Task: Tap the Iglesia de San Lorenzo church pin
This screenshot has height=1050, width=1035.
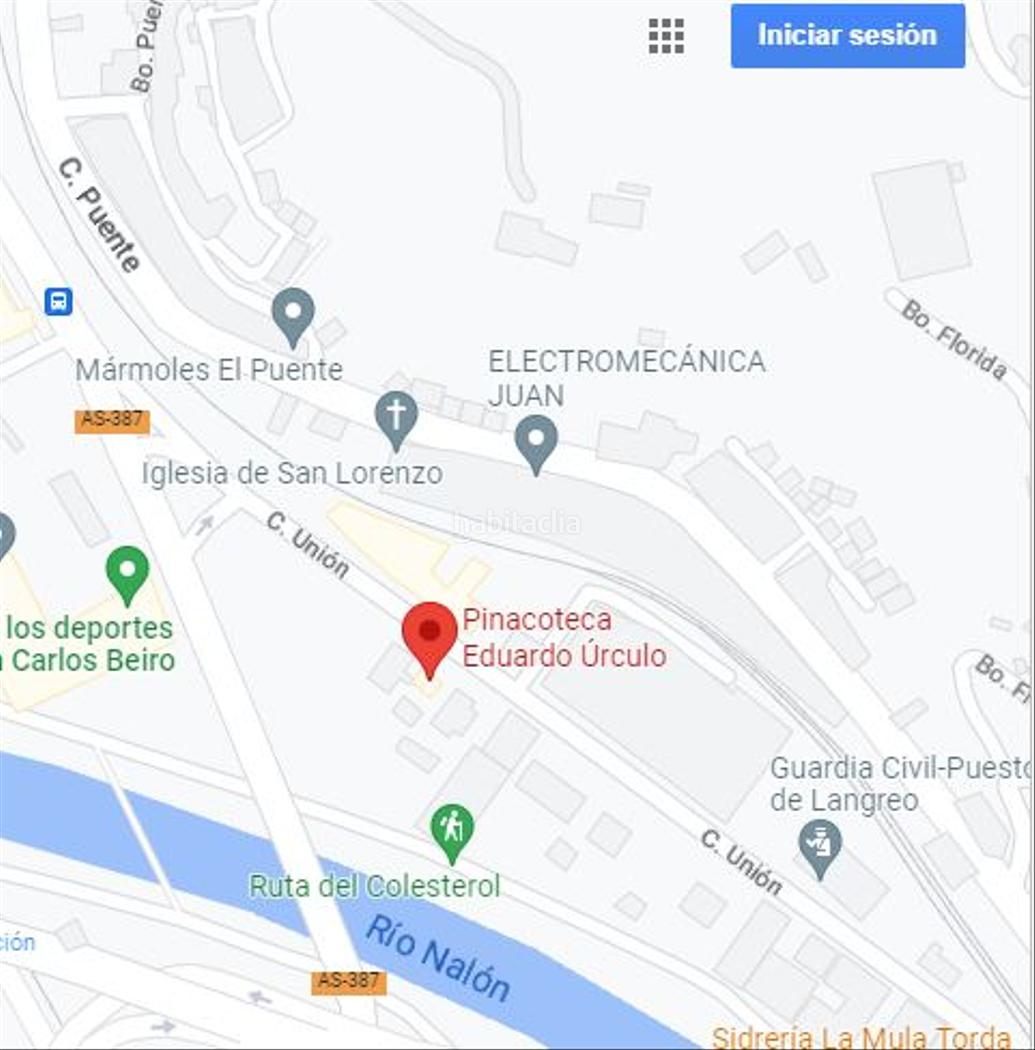Action: 396,419
